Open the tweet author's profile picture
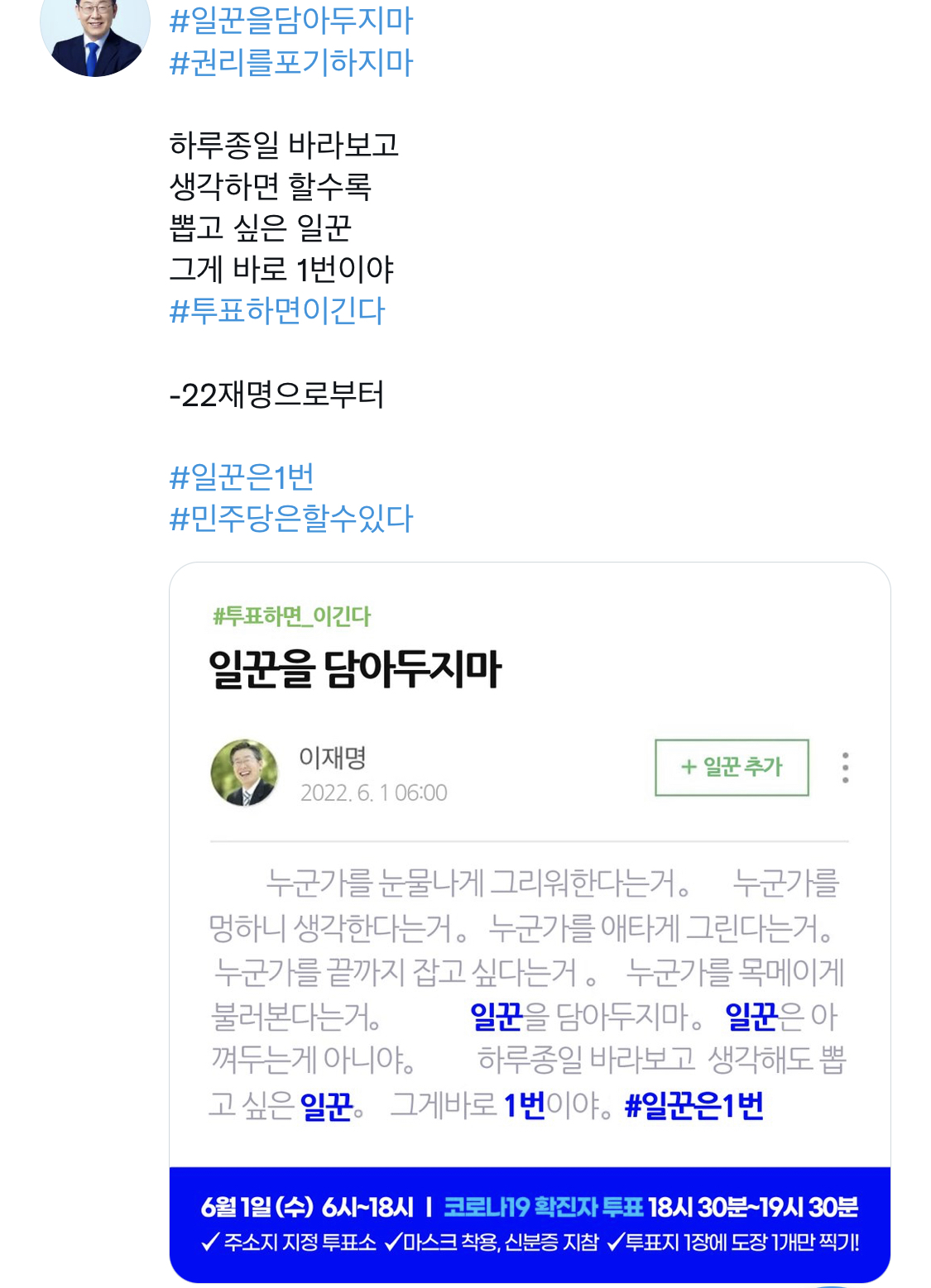 pyautogui.click(x=95, y=33)
